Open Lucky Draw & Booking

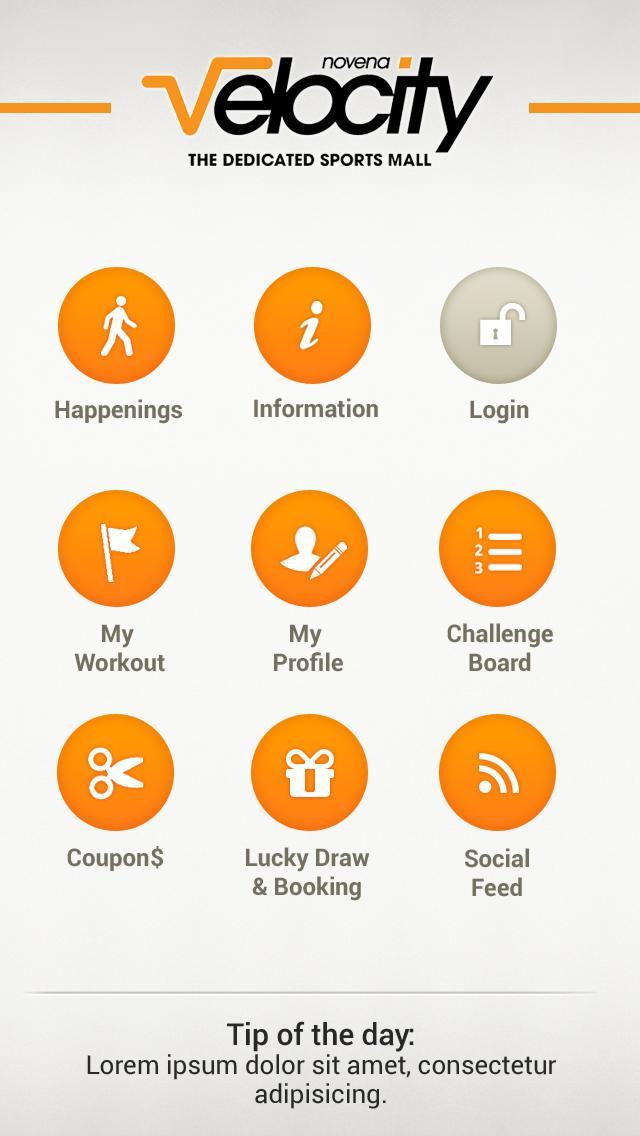(x=309, y=772)
